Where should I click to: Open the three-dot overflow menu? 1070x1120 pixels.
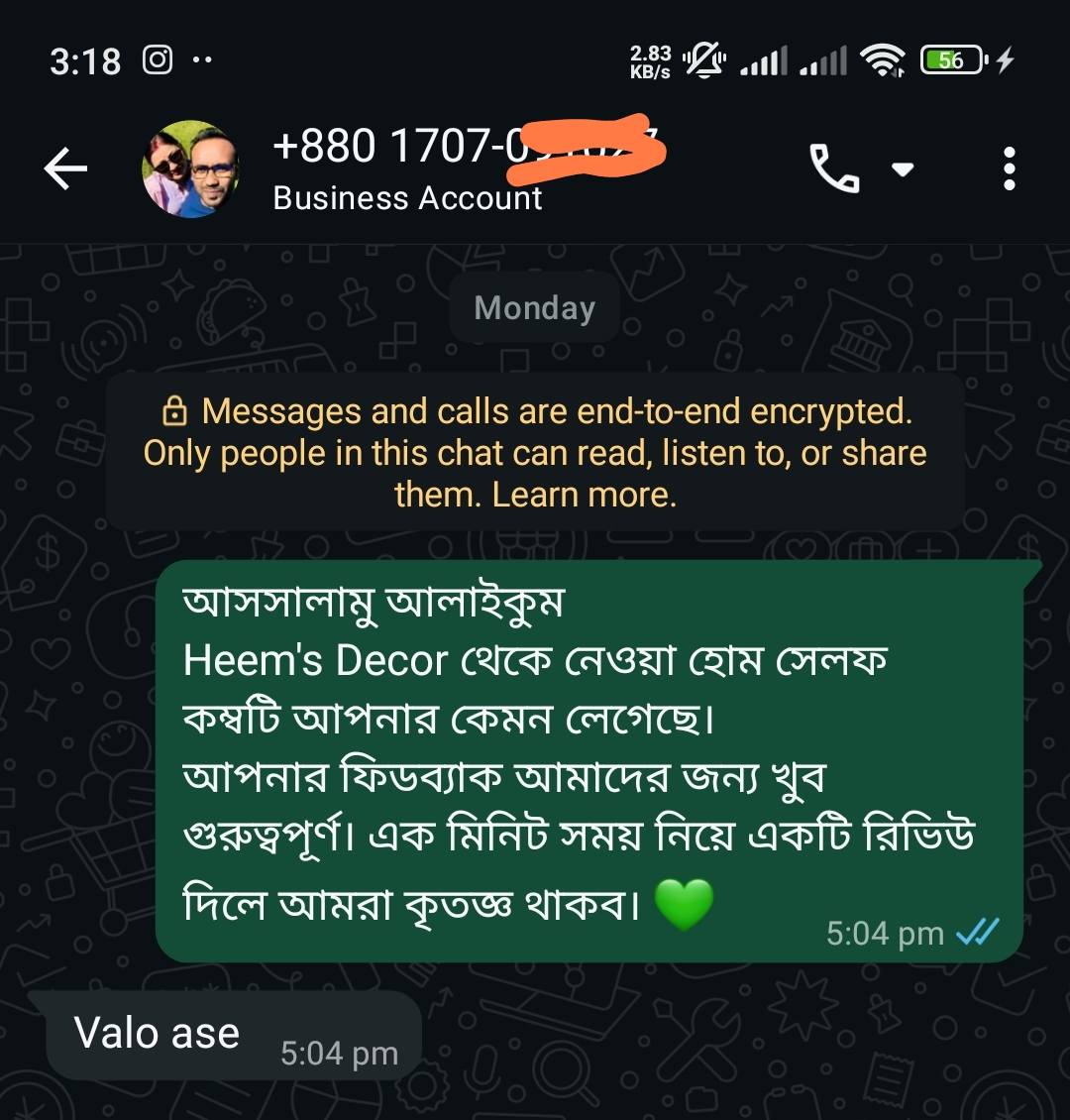1009,169
